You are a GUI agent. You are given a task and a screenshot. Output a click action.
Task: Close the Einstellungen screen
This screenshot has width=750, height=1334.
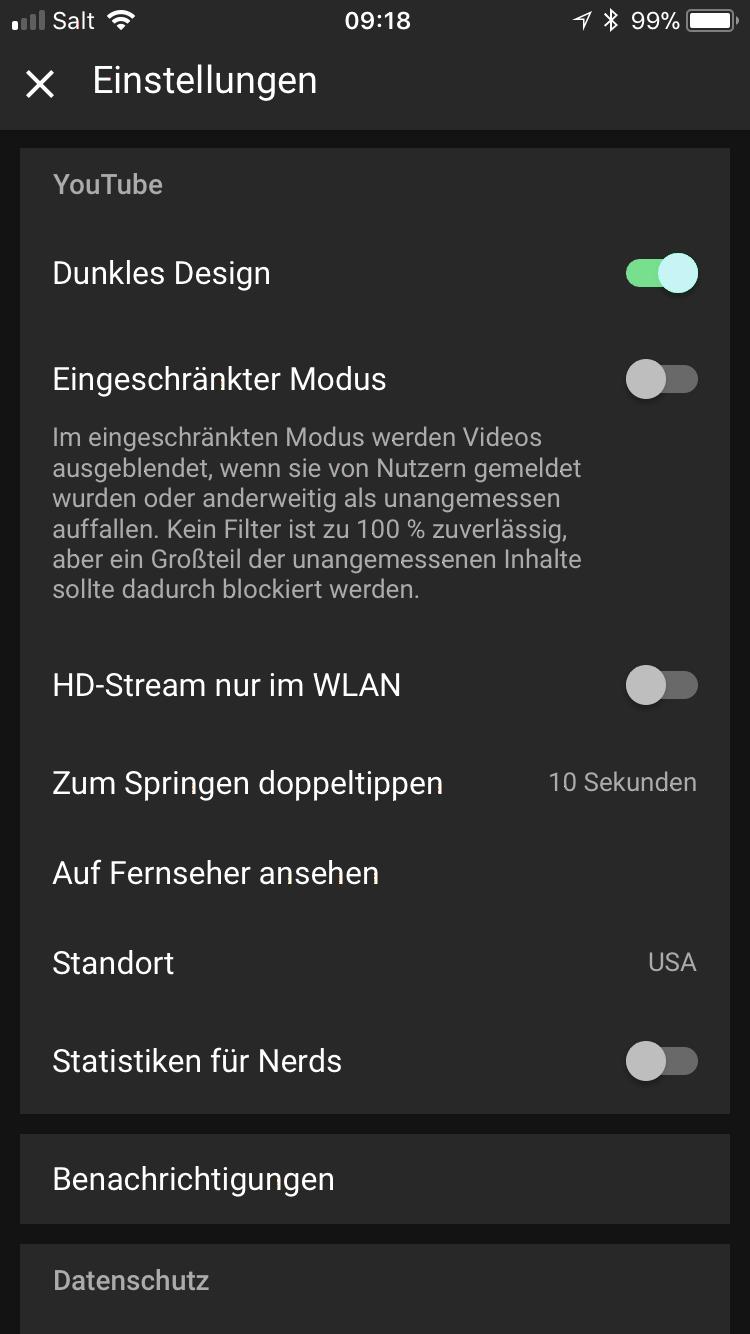pos(40,84)
